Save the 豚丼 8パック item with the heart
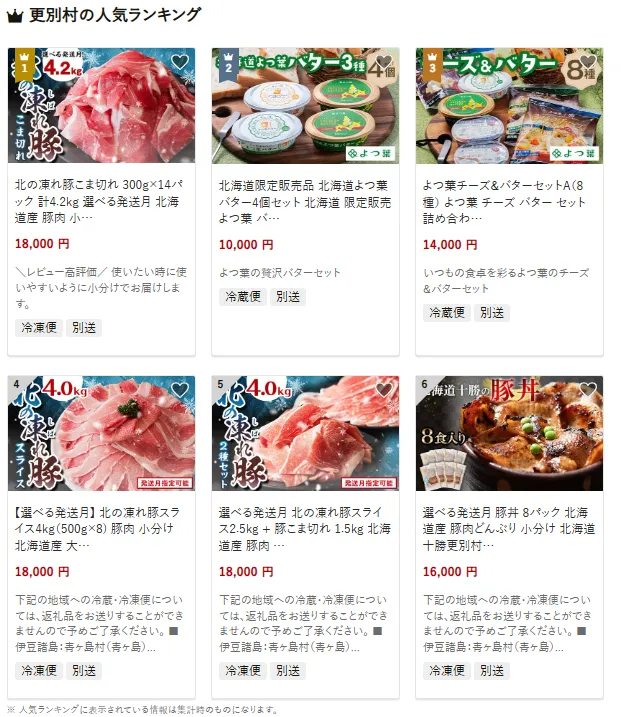633x717 pixels. pos(588,390)
